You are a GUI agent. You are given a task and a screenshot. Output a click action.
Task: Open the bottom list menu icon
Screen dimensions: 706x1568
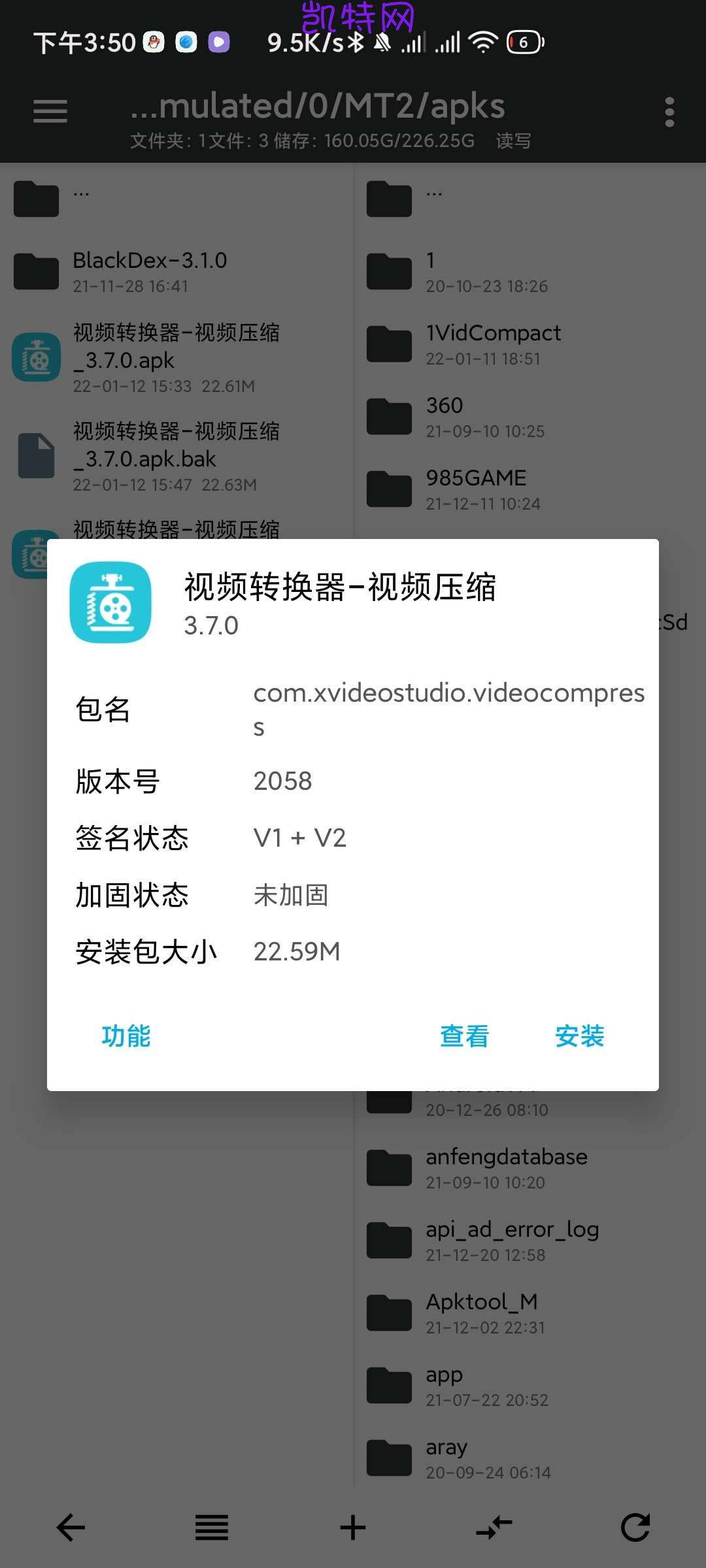(x=212, y=1528)
